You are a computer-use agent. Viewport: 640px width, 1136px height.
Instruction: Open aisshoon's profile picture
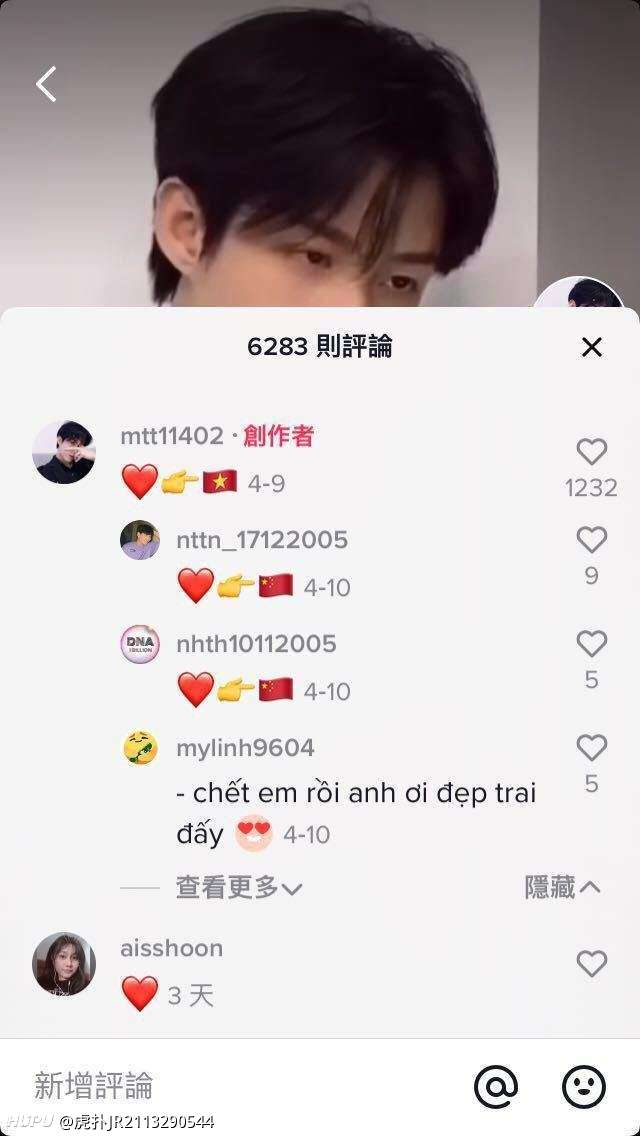coord(64,964)
